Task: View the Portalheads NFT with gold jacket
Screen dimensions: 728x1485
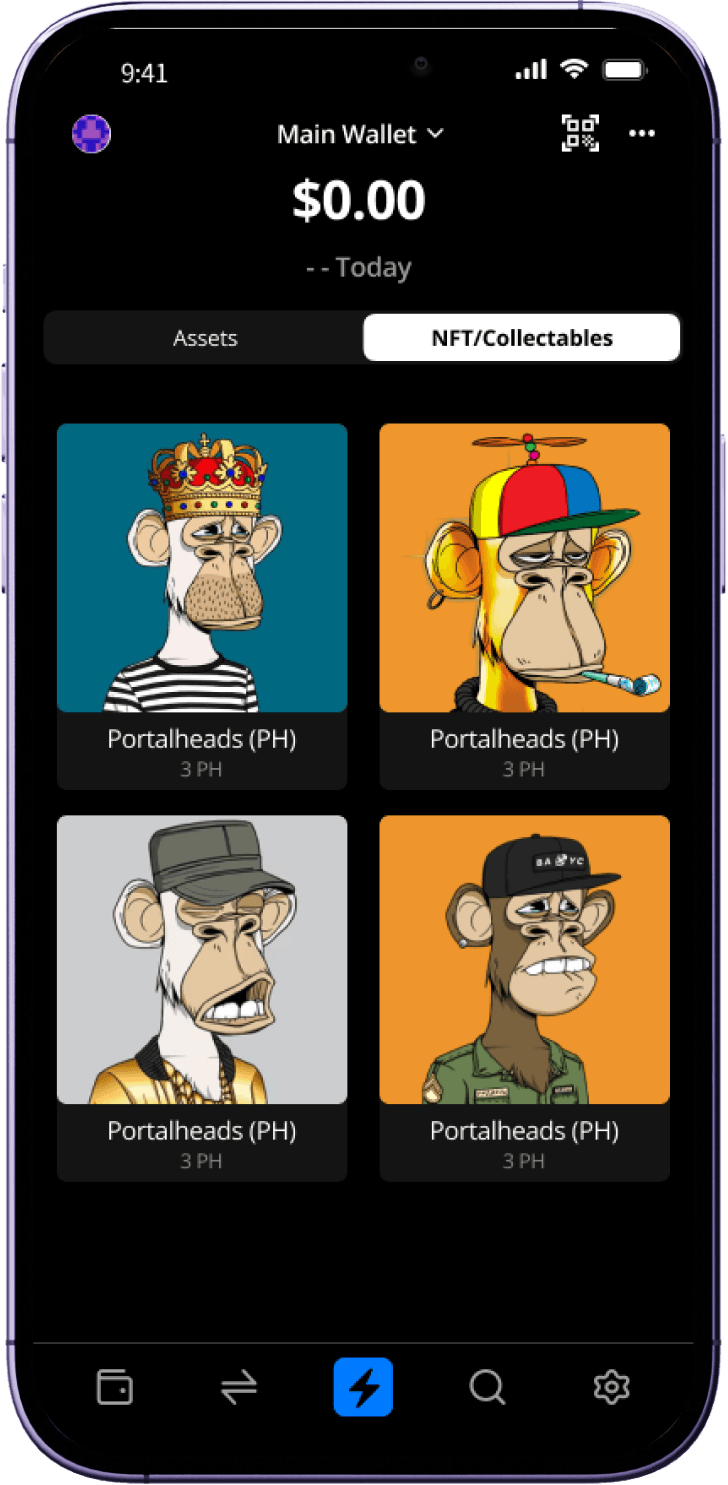Action: (x=202, y=998)
